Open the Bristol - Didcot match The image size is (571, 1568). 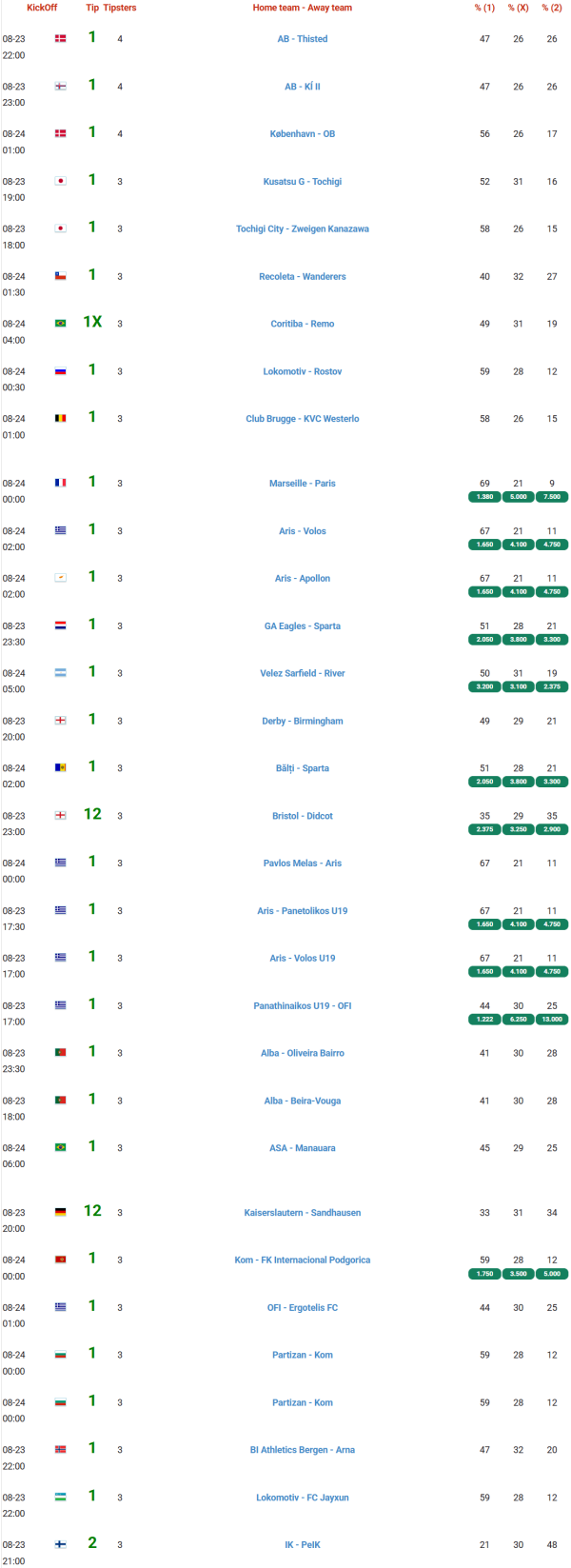point(302,816)
